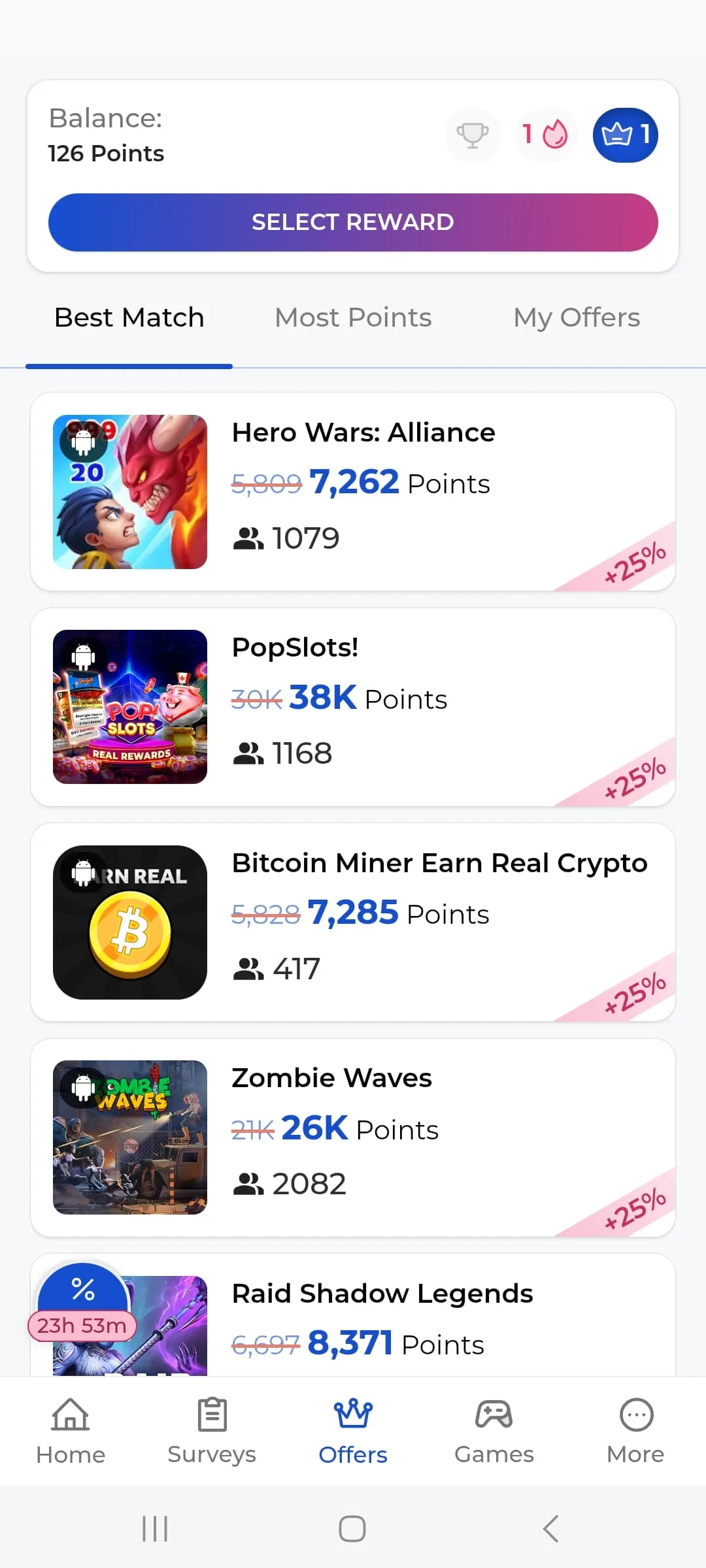The image size is (706, 1568).
Task: Open the PopSlots! offer card
Action: tap(353, 707)
